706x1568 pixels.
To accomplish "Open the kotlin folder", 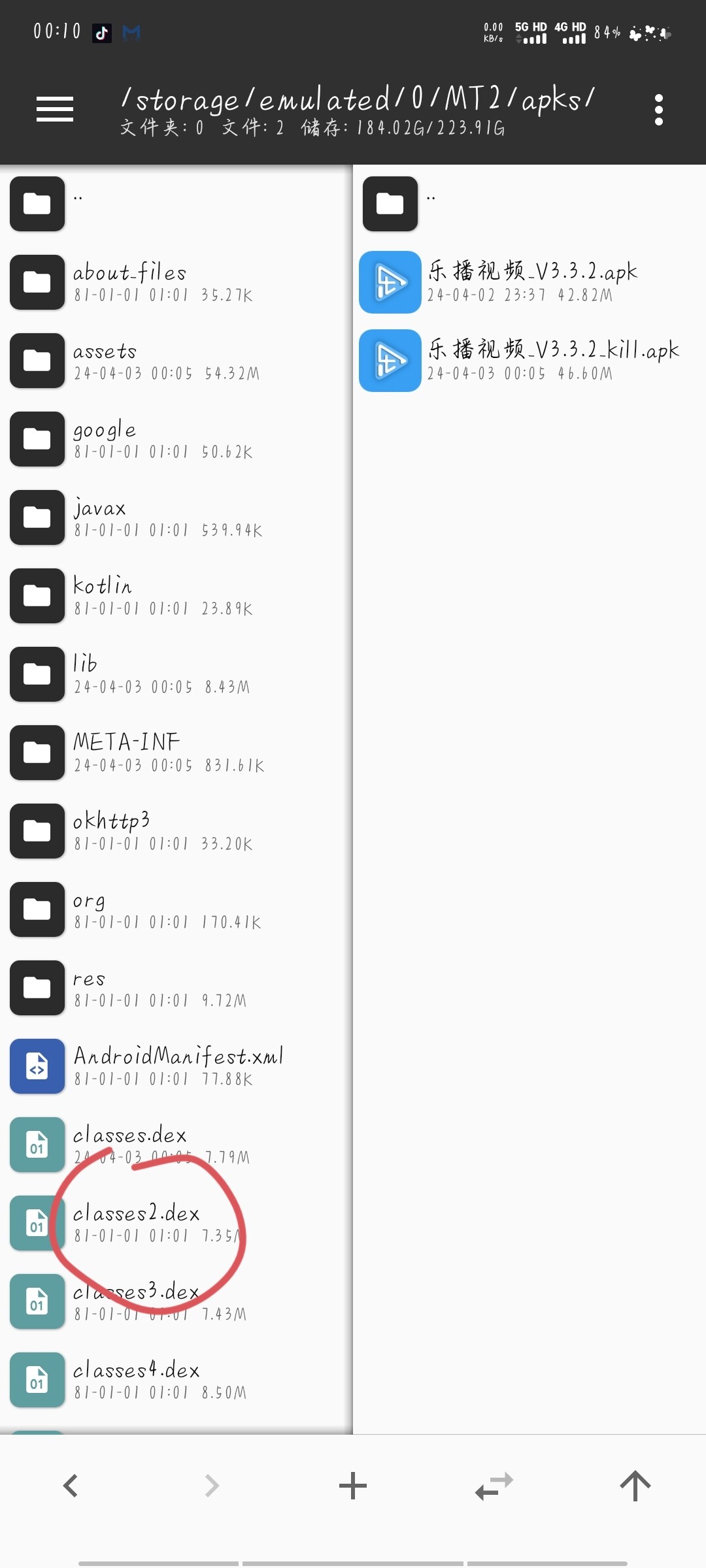I will click(x=176, y=596).
